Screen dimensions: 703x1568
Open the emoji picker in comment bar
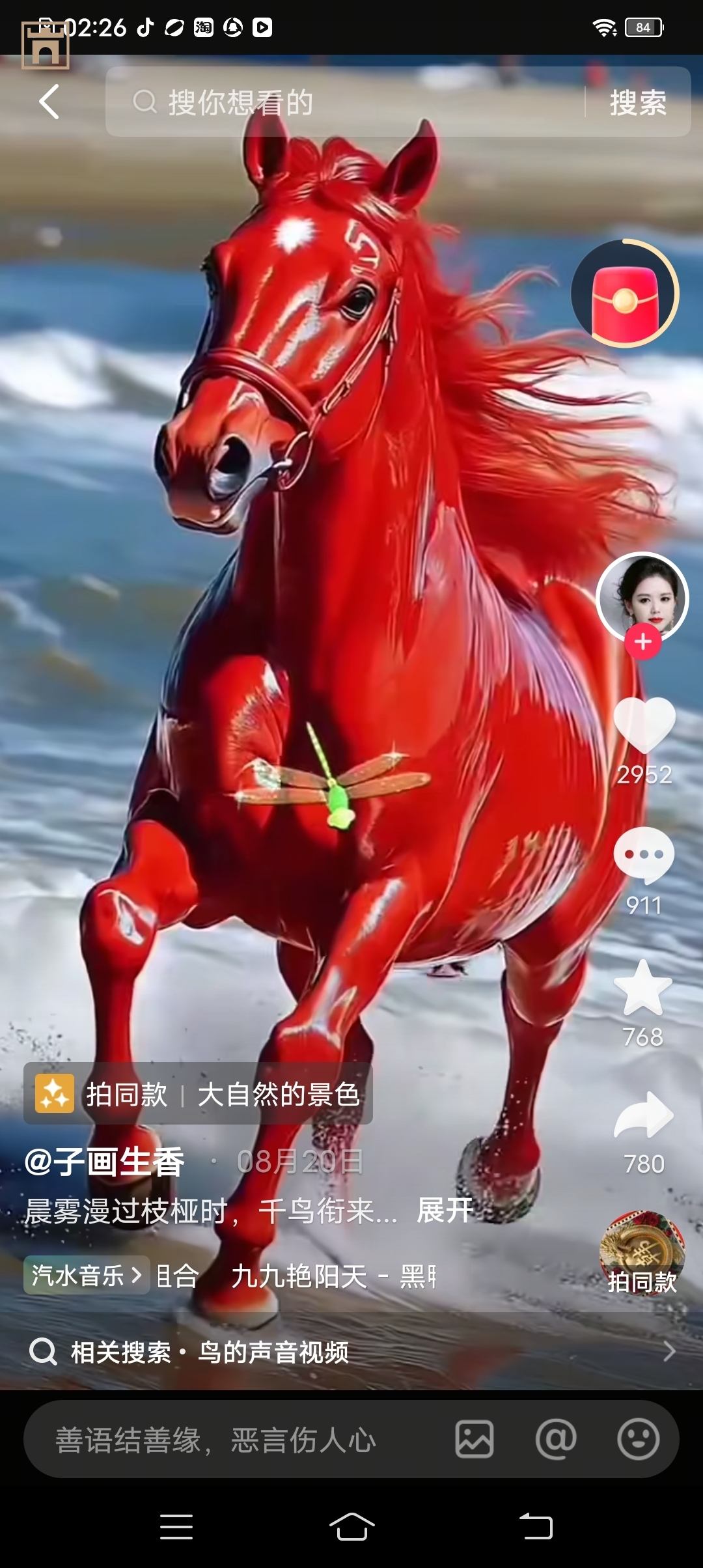pos(638,1440)
